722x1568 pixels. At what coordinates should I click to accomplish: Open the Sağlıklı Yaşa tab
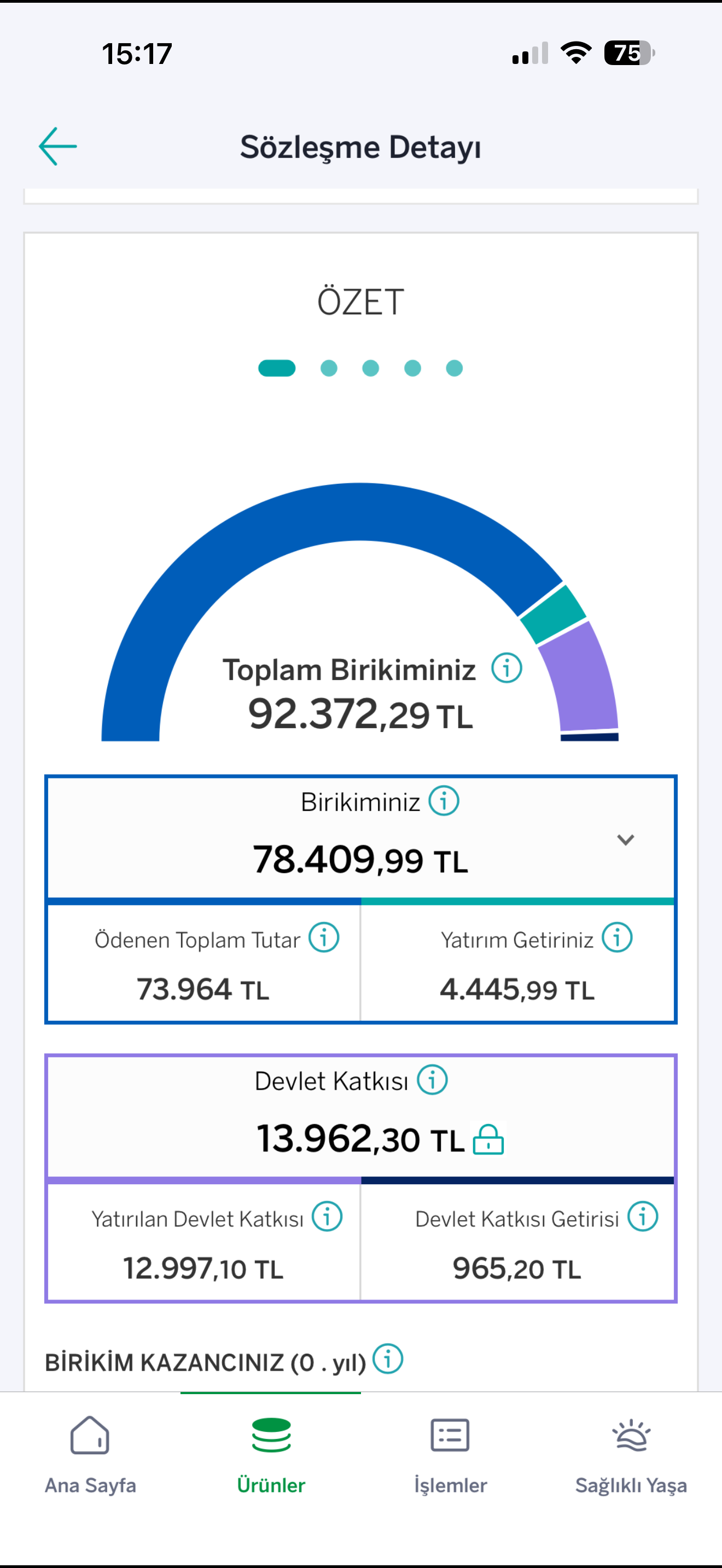pos(631,1456)
